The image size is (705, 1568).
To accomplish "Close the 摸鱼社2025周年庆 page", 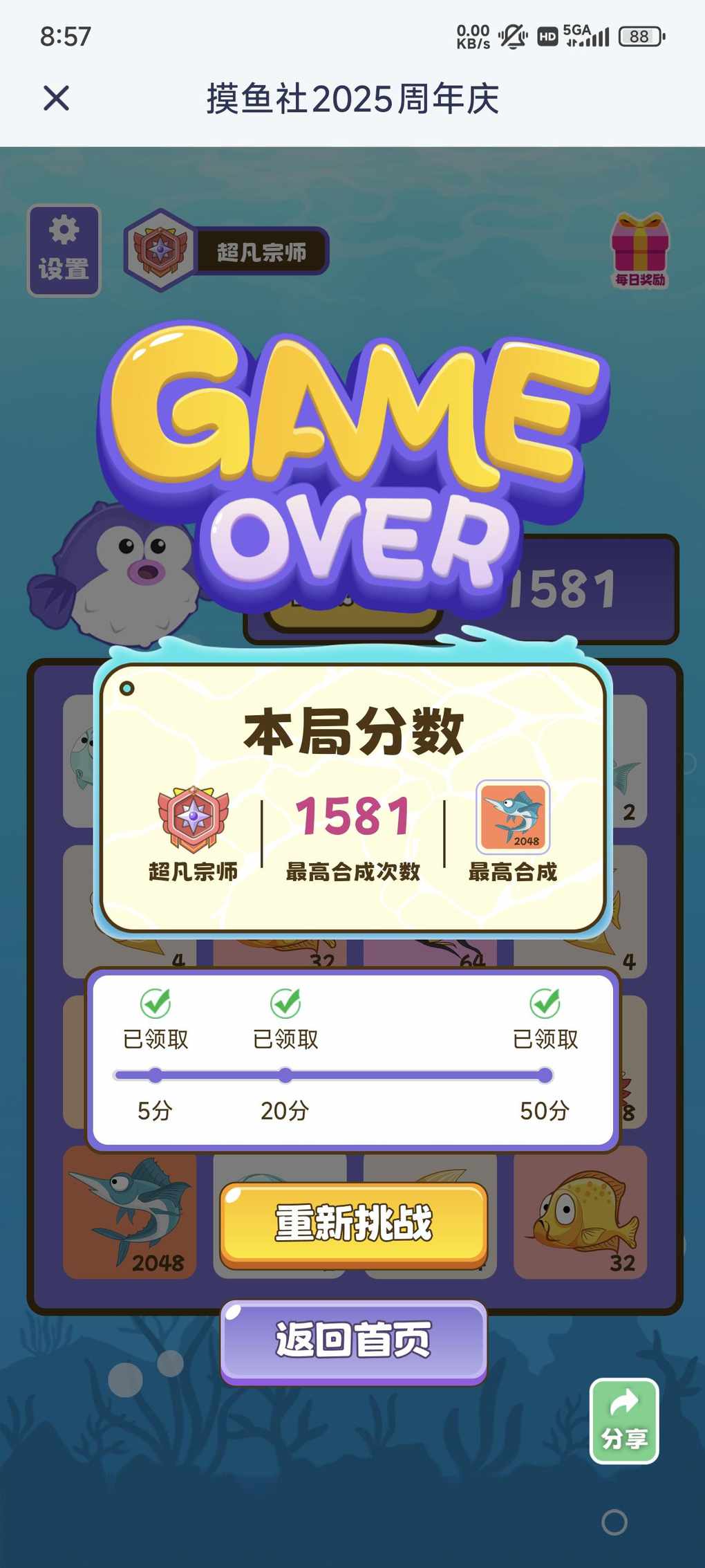I will pos(56,98).
